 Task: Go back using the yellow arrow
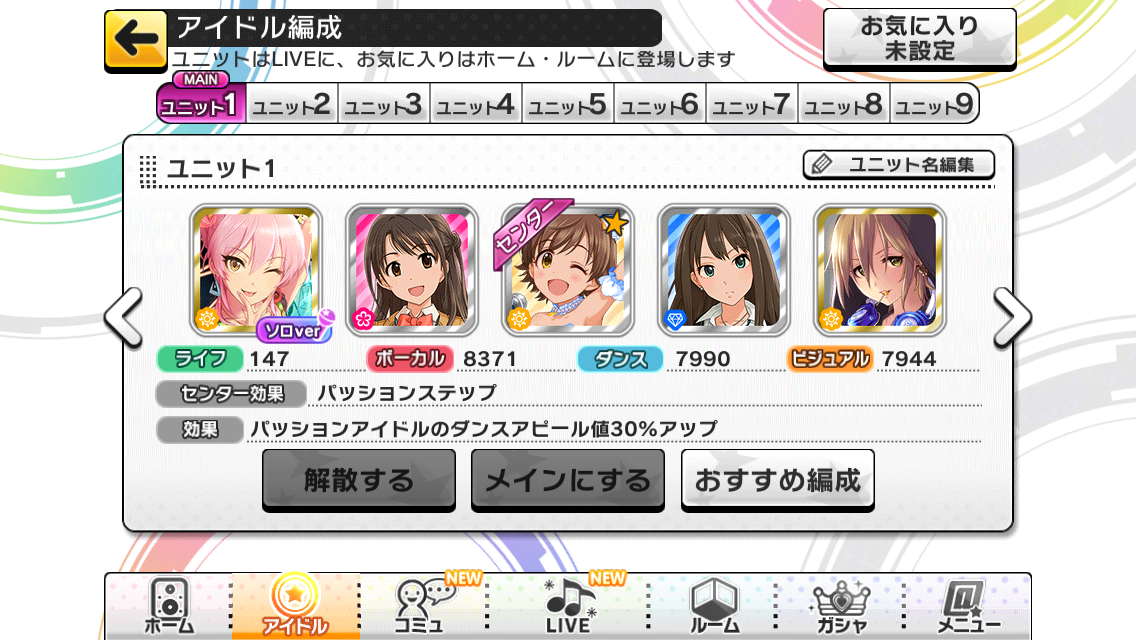pos(136,41)
